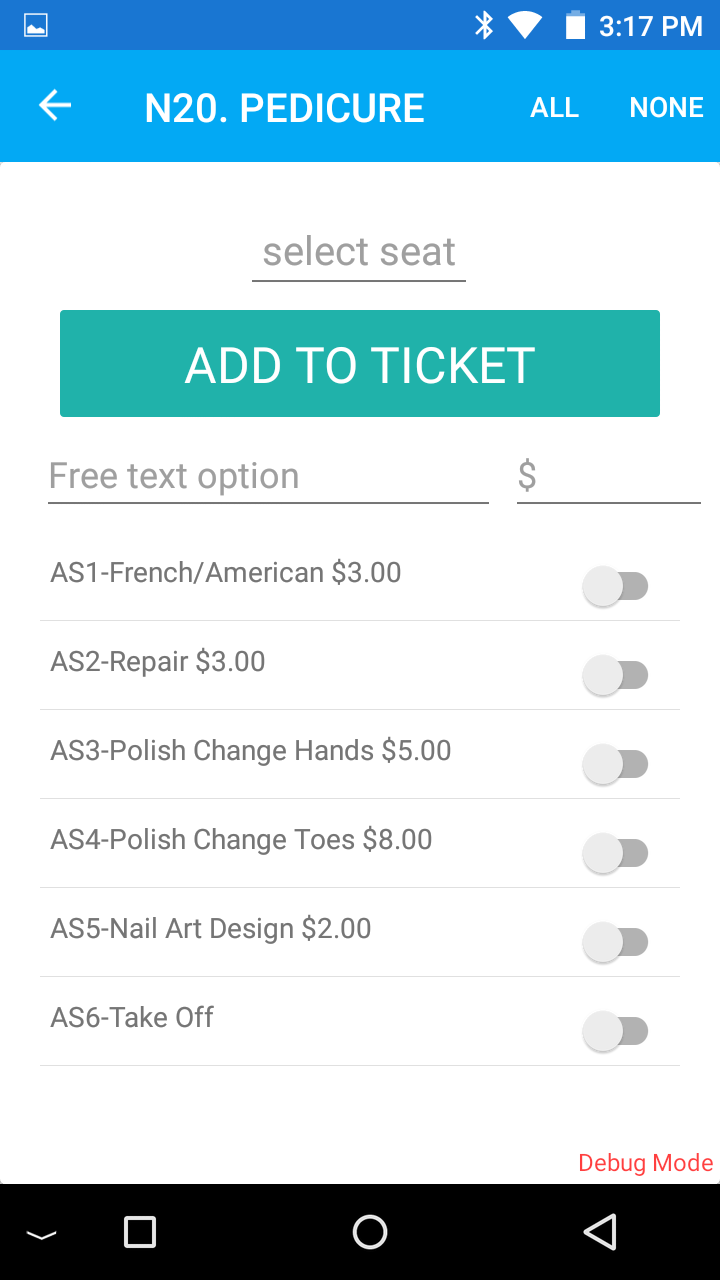Screen dimensions: 720x1280
Task: Tap the back arrow to return
Action: (x=54, y=105)
